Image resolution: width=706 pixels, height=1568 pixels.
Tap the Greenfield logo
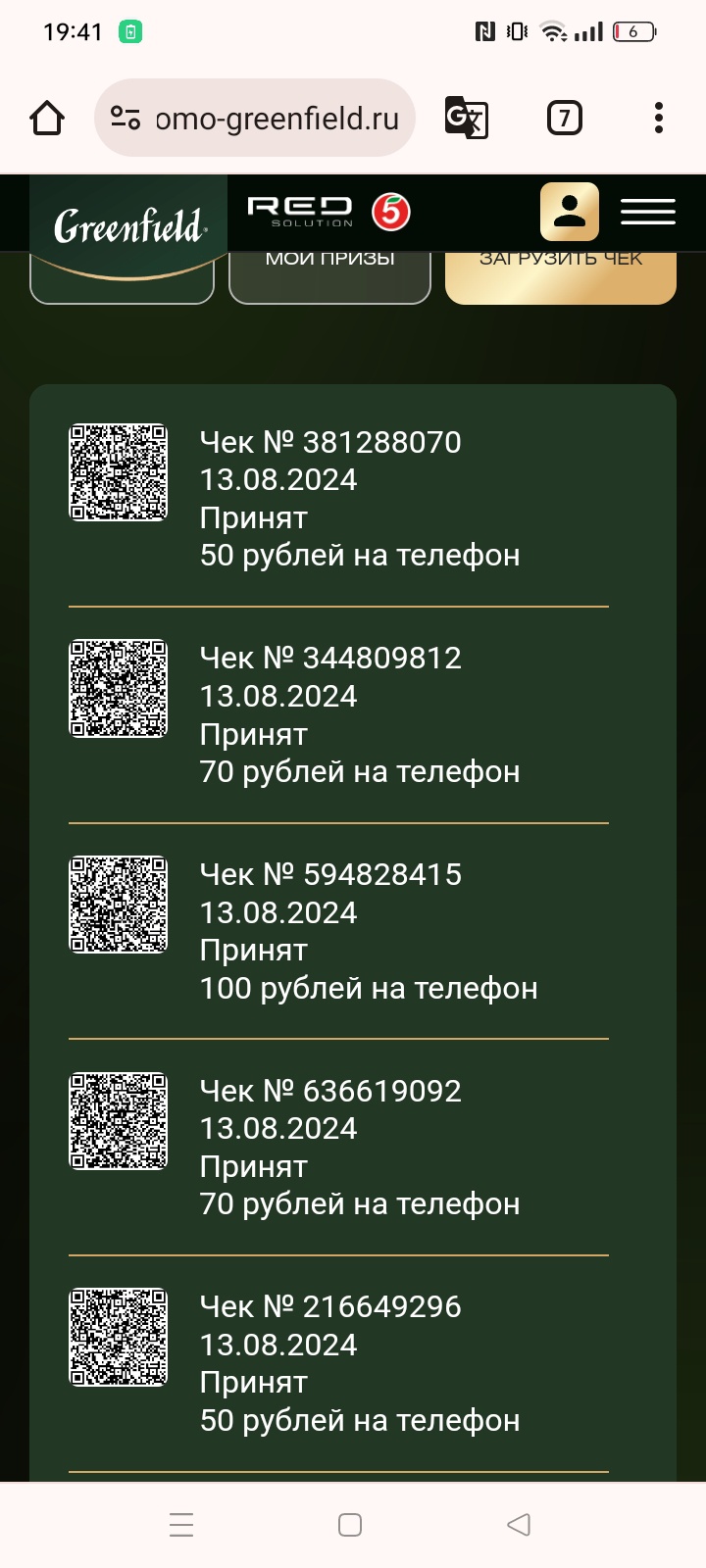[128, 226]
